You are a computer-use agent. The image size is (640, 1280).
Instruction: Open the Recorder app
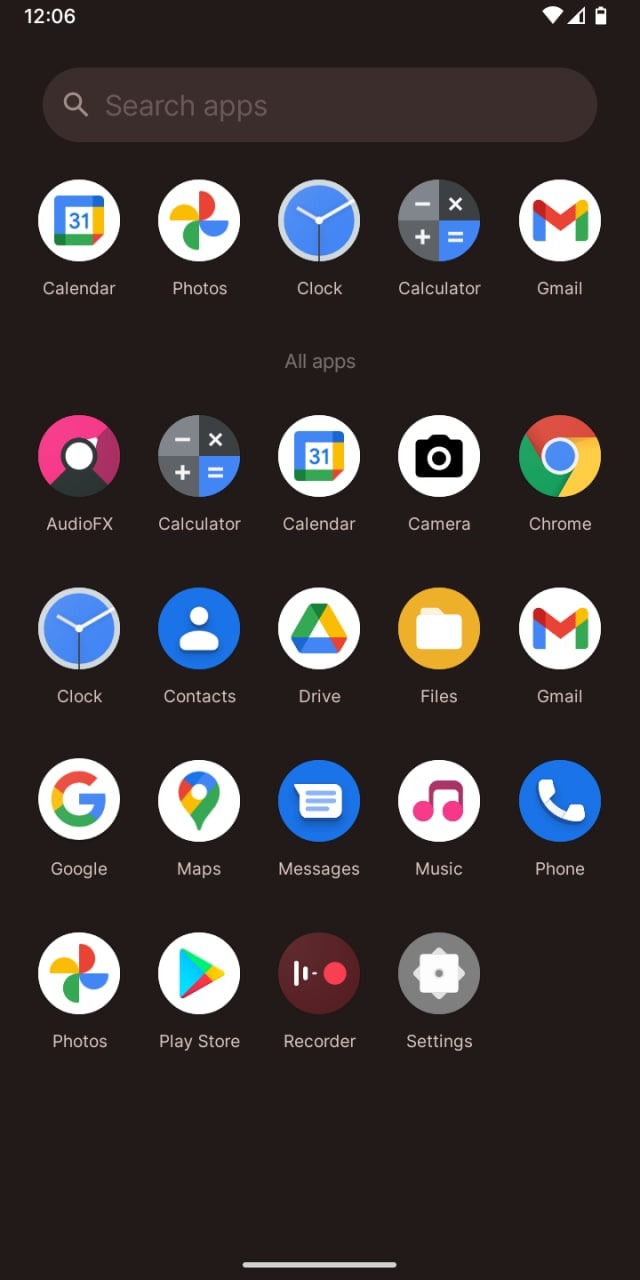coord(319,974)
